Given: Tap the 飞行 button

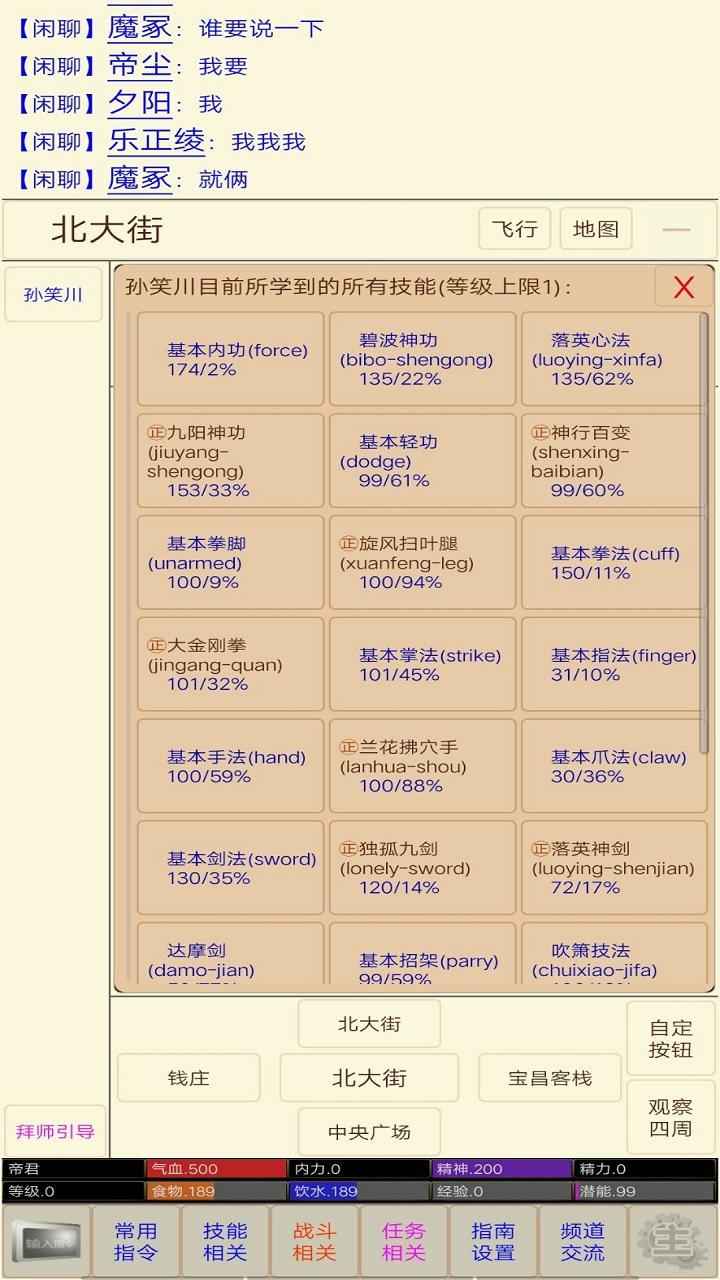Looking at the screenshot, I should click(514, 229).
